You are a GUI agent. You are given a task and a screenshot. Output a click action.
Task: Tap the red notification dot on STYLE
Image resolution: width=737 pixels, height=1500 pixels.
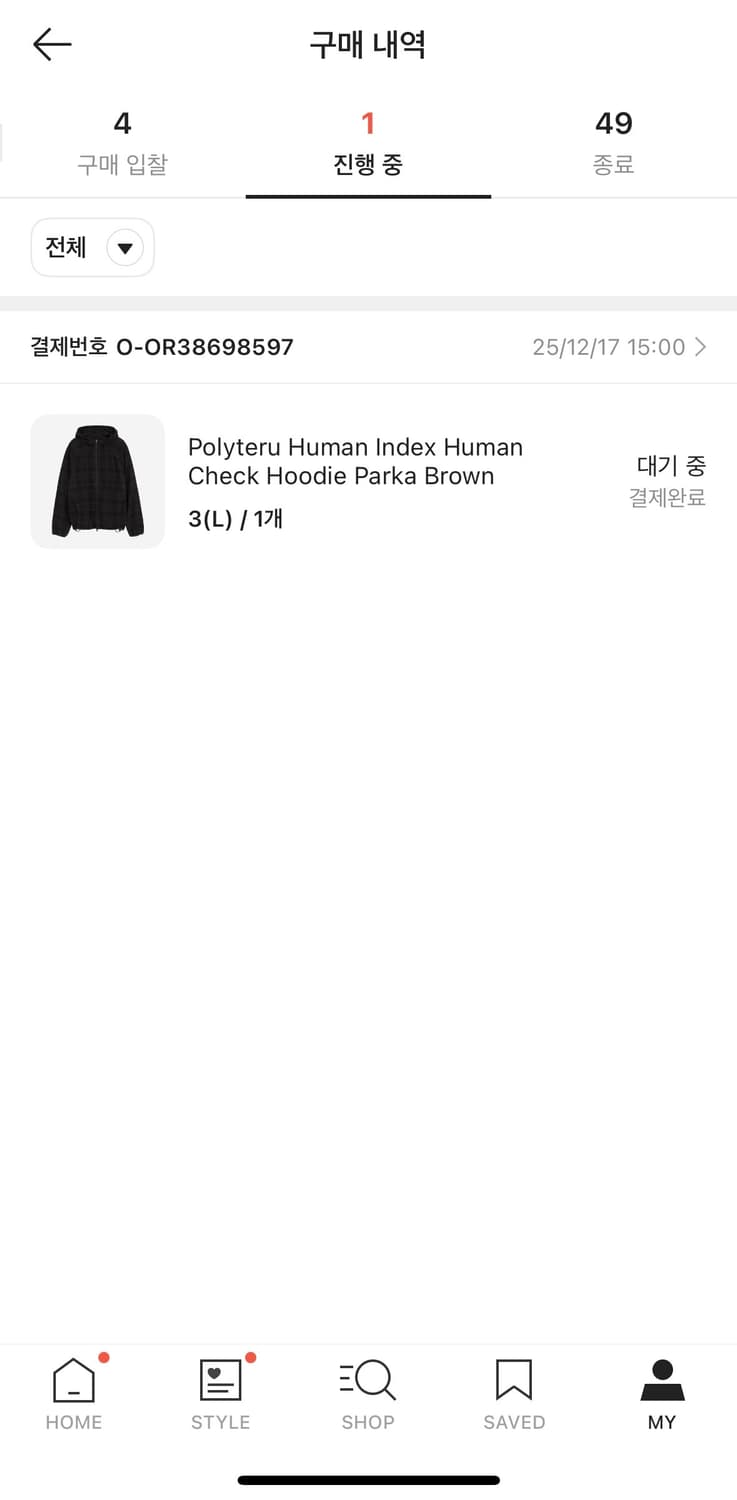click(250, 1358)
